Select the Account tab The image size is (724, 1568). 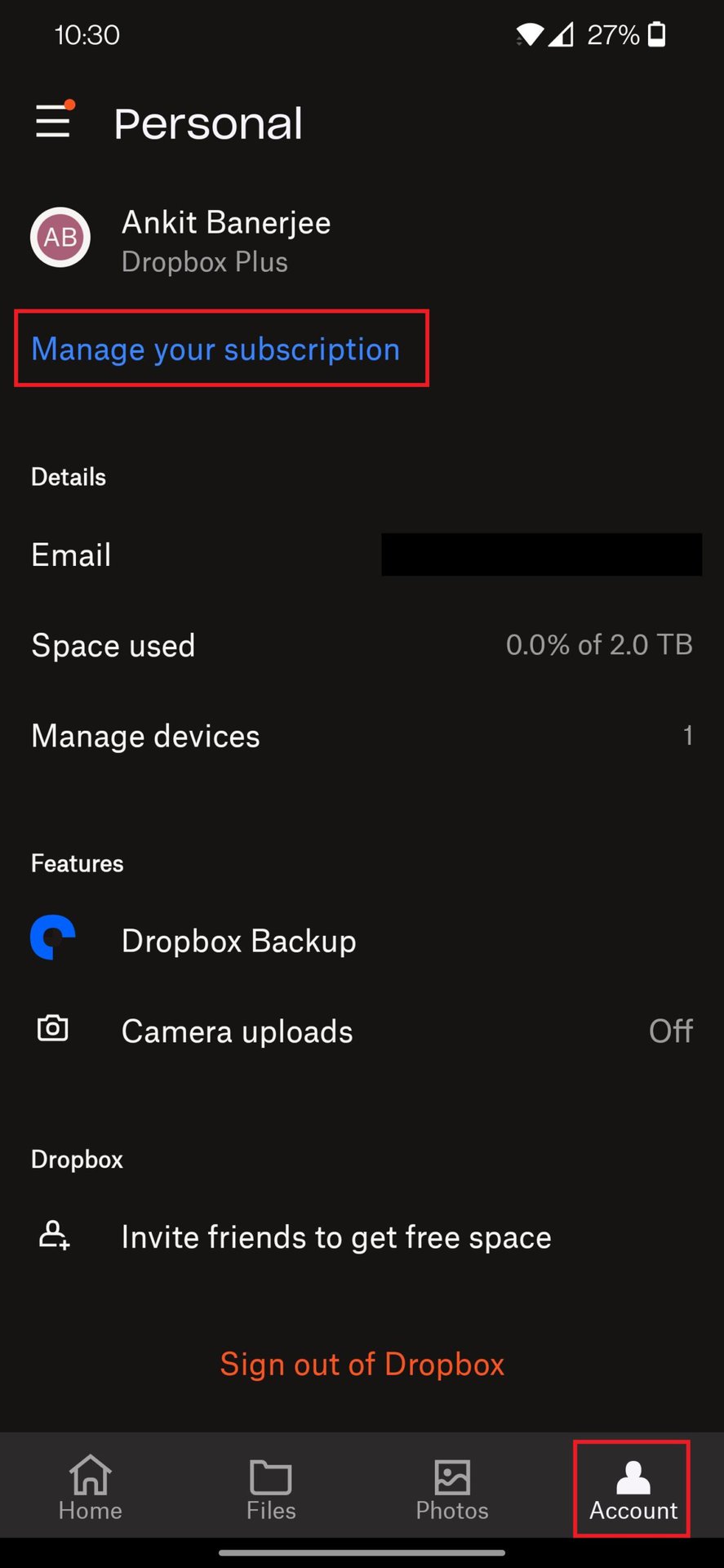coord(633,1489)
